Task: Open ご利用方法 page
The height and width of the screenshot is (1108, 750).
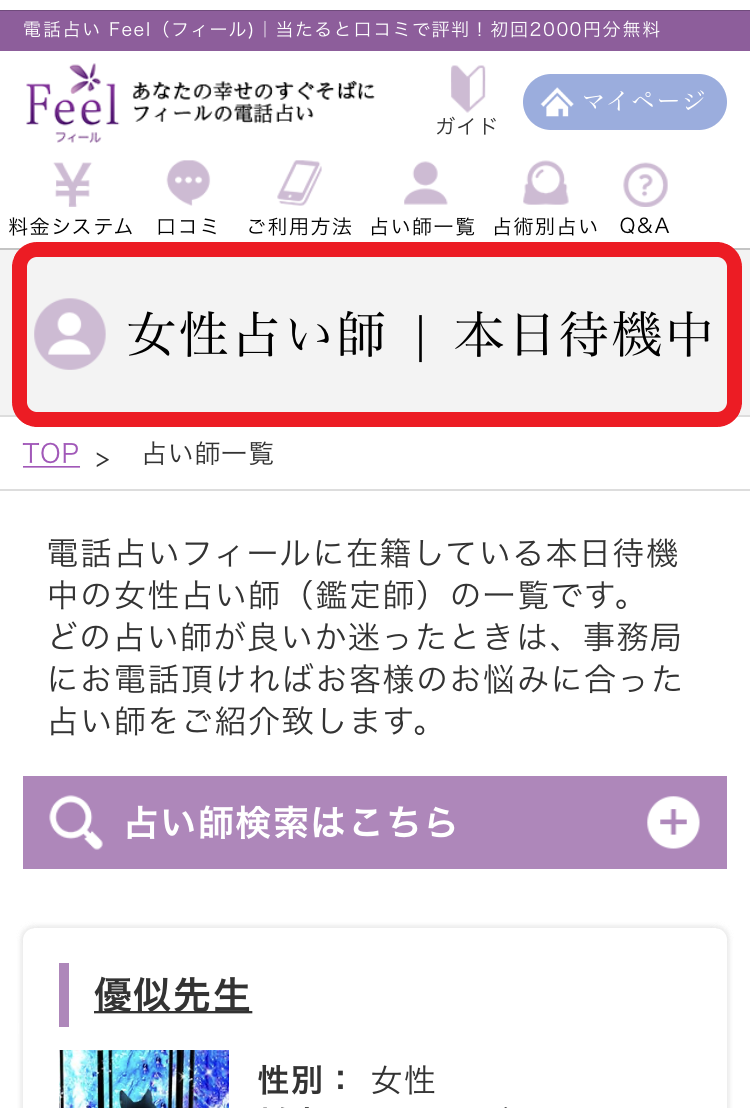Action: [300, 199]
